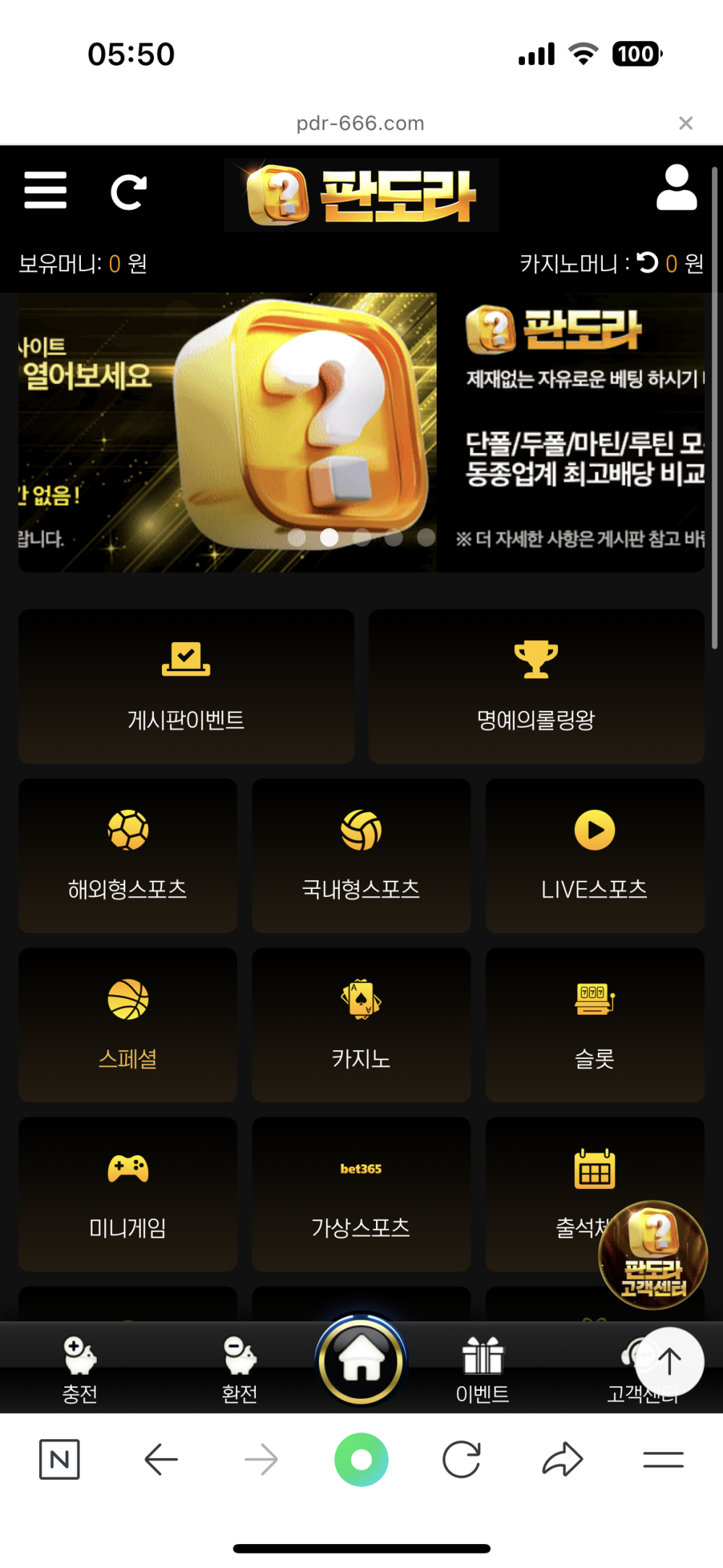Image resolution: width=723 pixels, height=1568 pixels.
Task: Open the 이벤트 tab
Action: (482, 1369)
